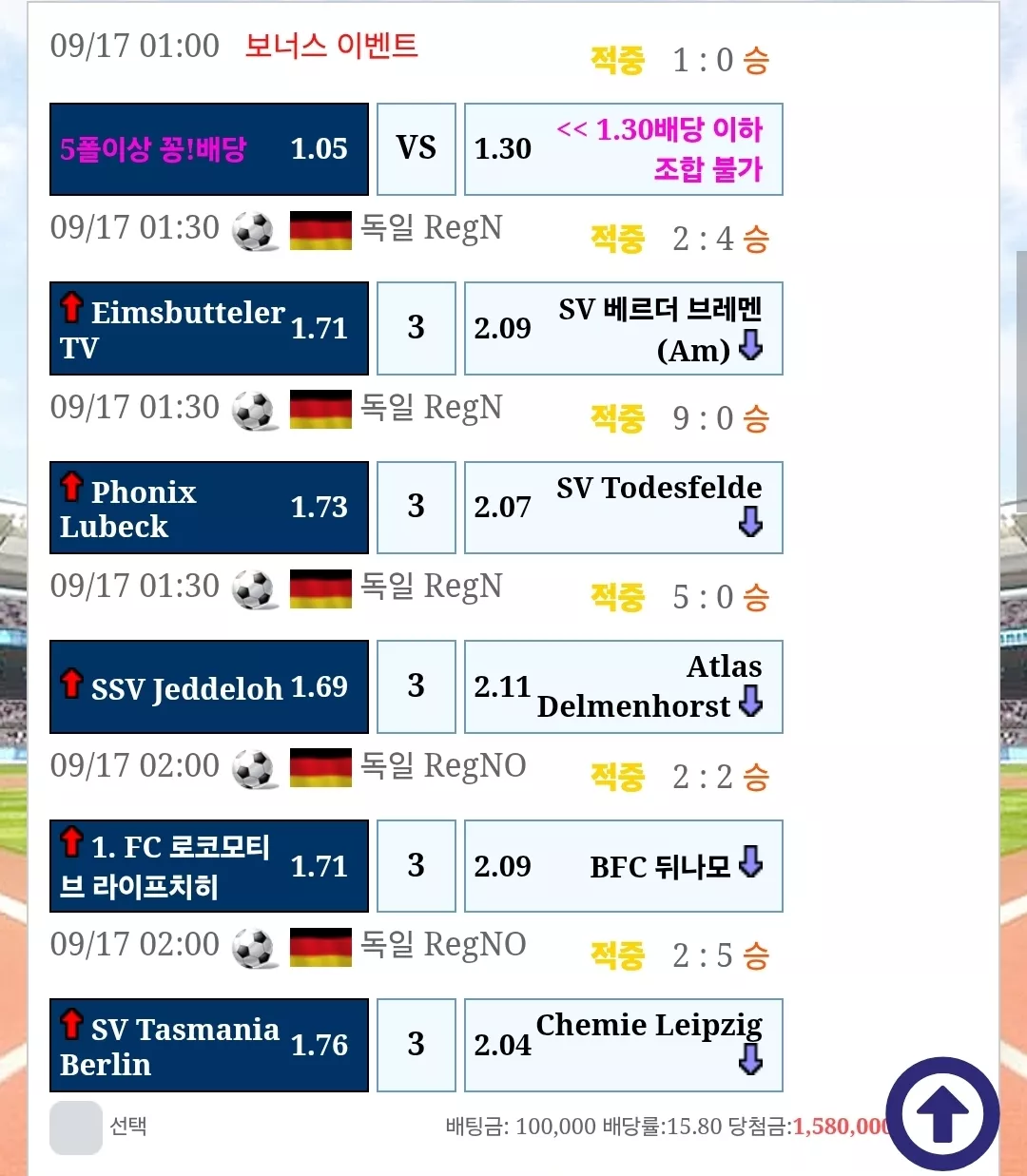Choose Phonix Lubeck at 1.73
Image resolution: width=1027 pixels, height=1176 pixels.
click(x=209, y=508)
